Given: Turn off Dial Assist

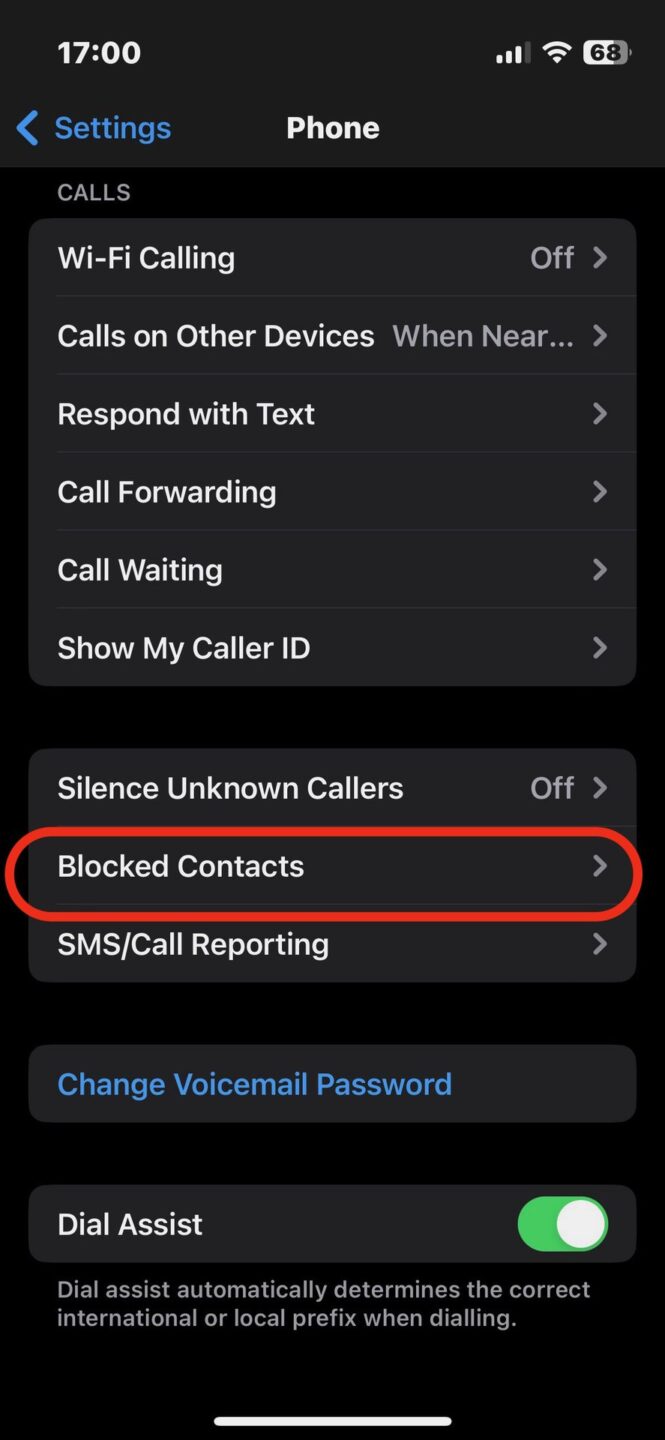Looking at the screenshot, I should [x=562, y=1224].
